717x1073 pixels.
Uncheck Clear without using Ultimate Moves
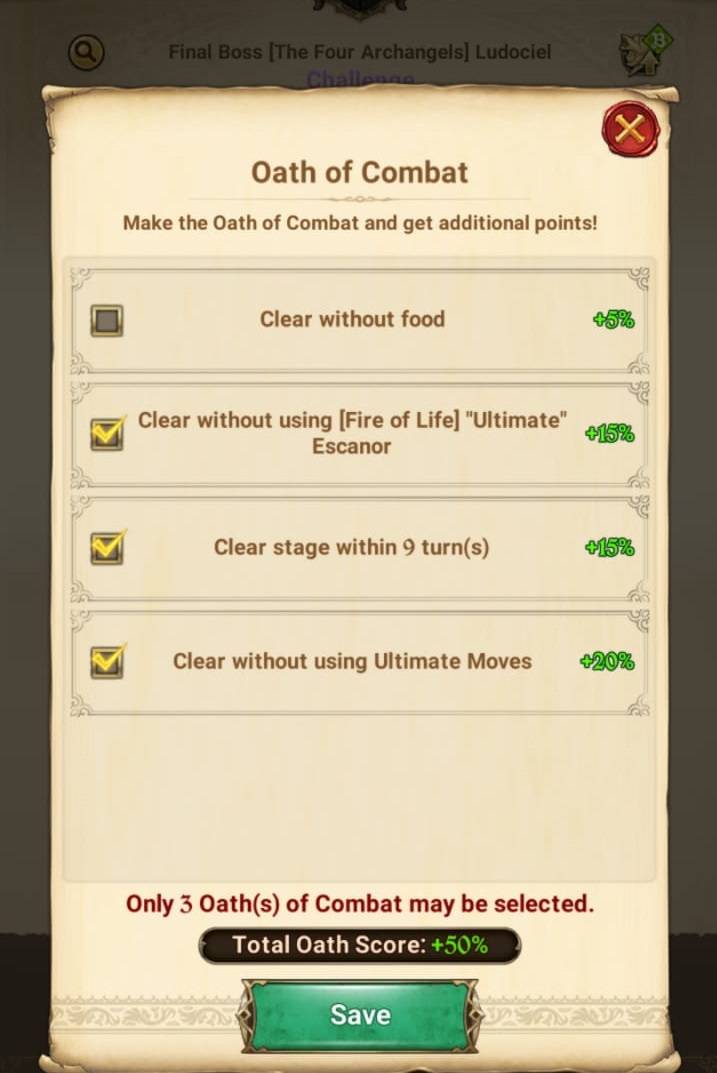[107, 661]
